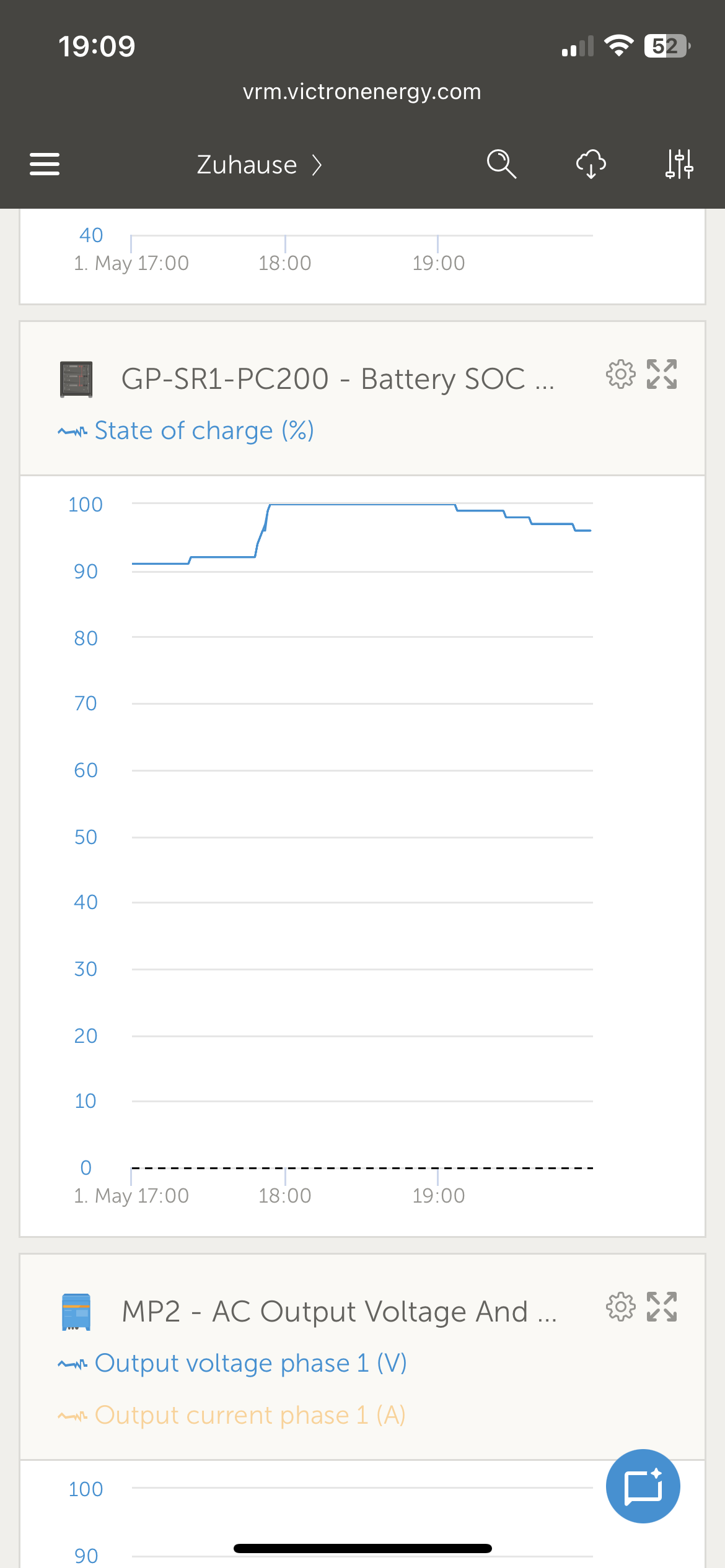Open the search magnifier
725x1568 pixels.
[x=501, y=164]
